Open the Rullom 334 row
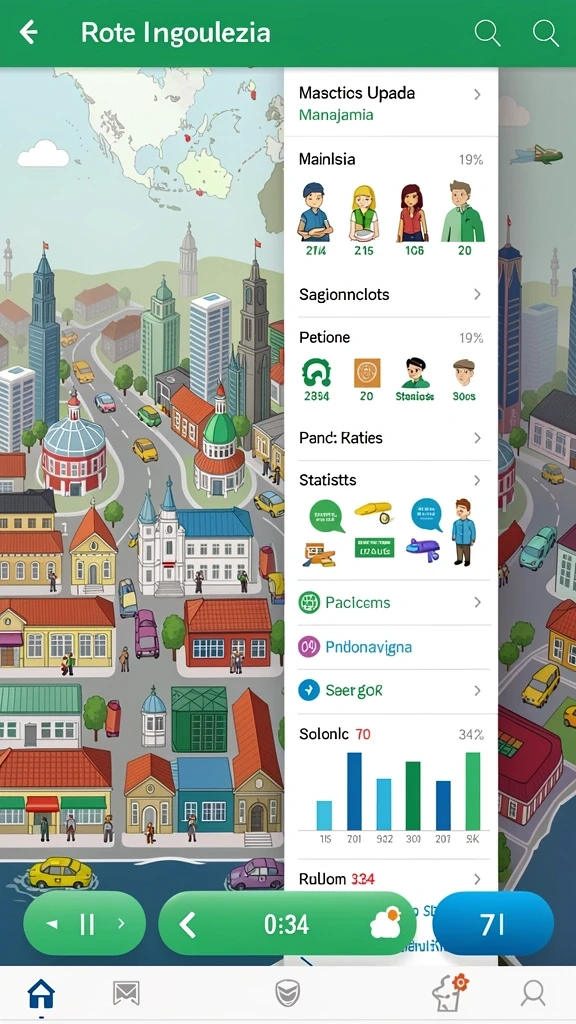 pos(391,879)
